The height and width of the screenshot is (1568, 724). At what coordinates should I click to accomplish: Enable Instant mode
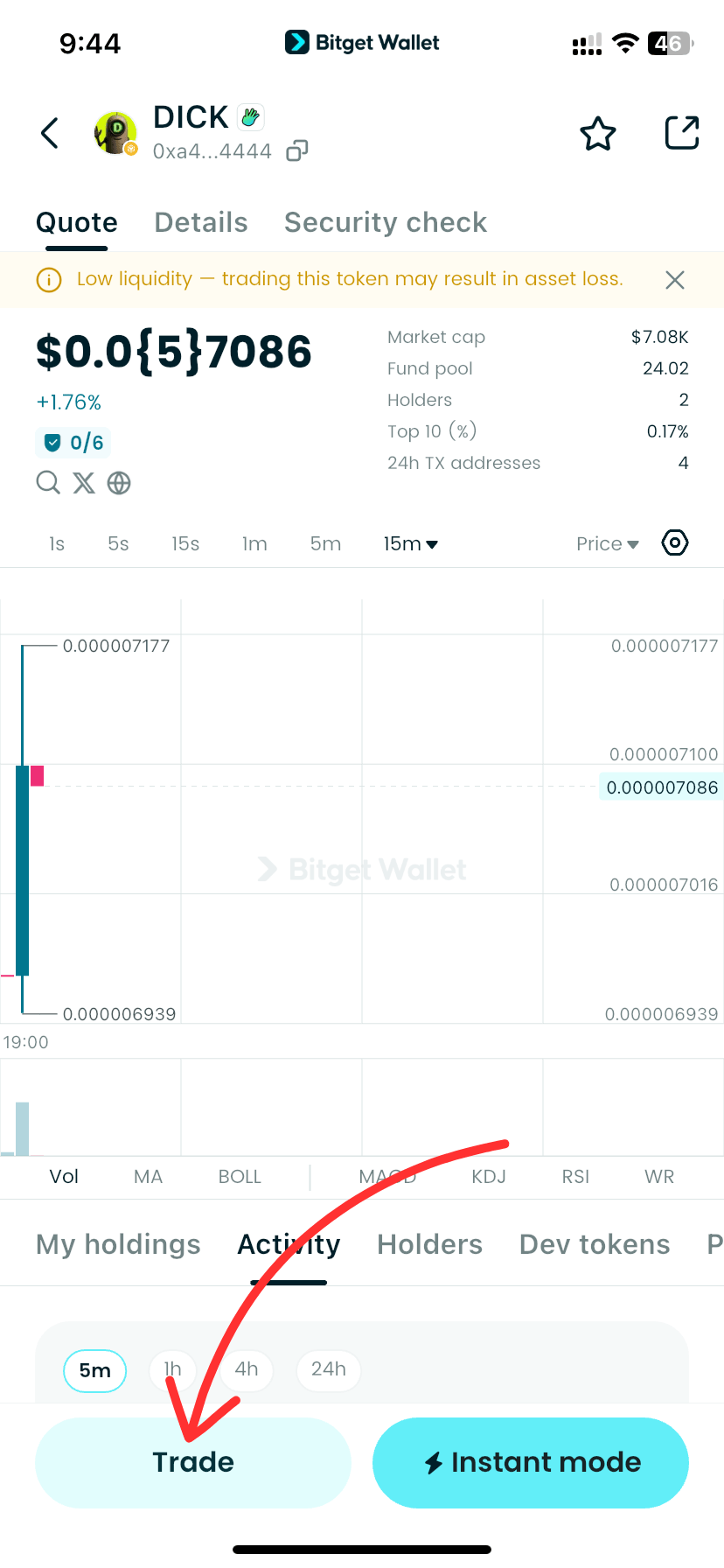[531, 1462]
